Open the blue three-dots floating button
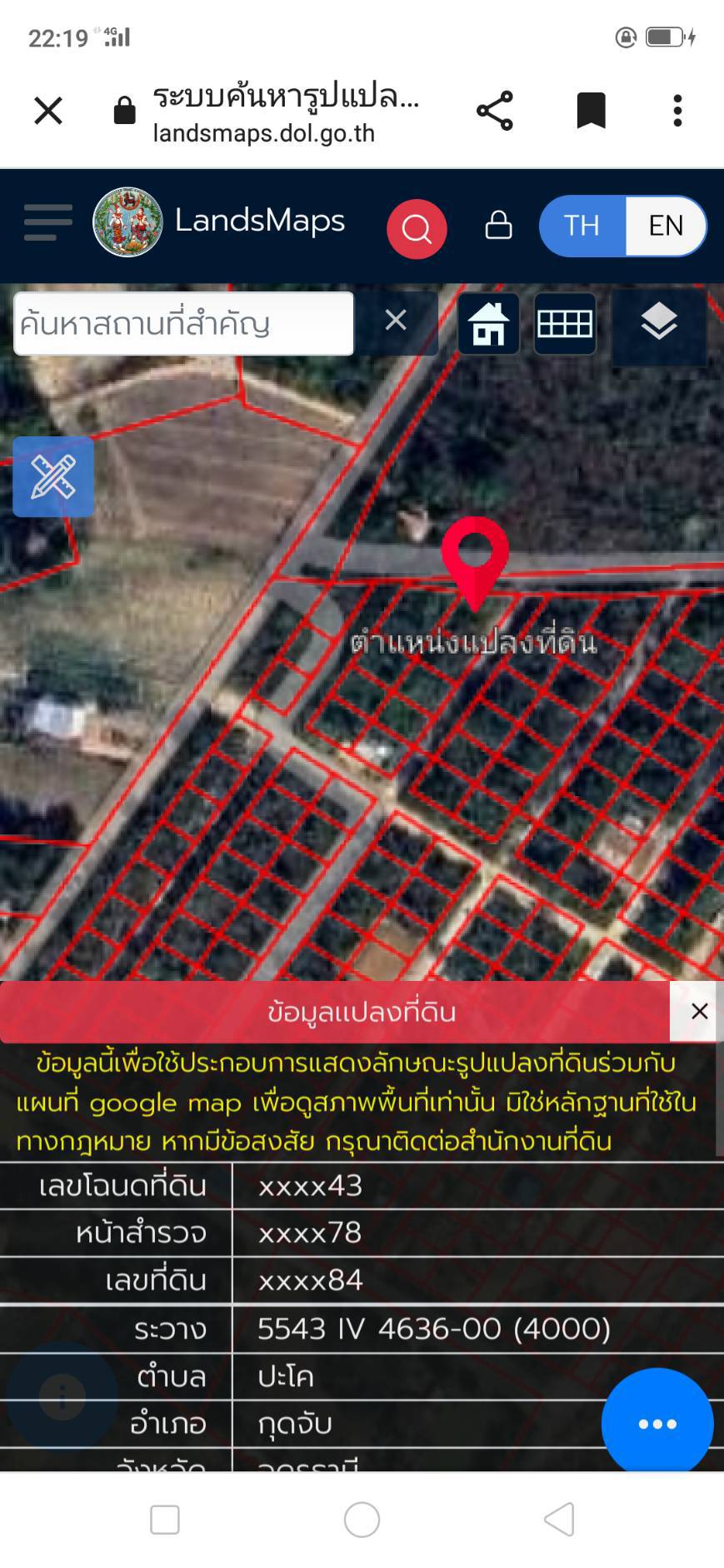The width and height of the screenshot is (724, 1568). coord(657,1424)
